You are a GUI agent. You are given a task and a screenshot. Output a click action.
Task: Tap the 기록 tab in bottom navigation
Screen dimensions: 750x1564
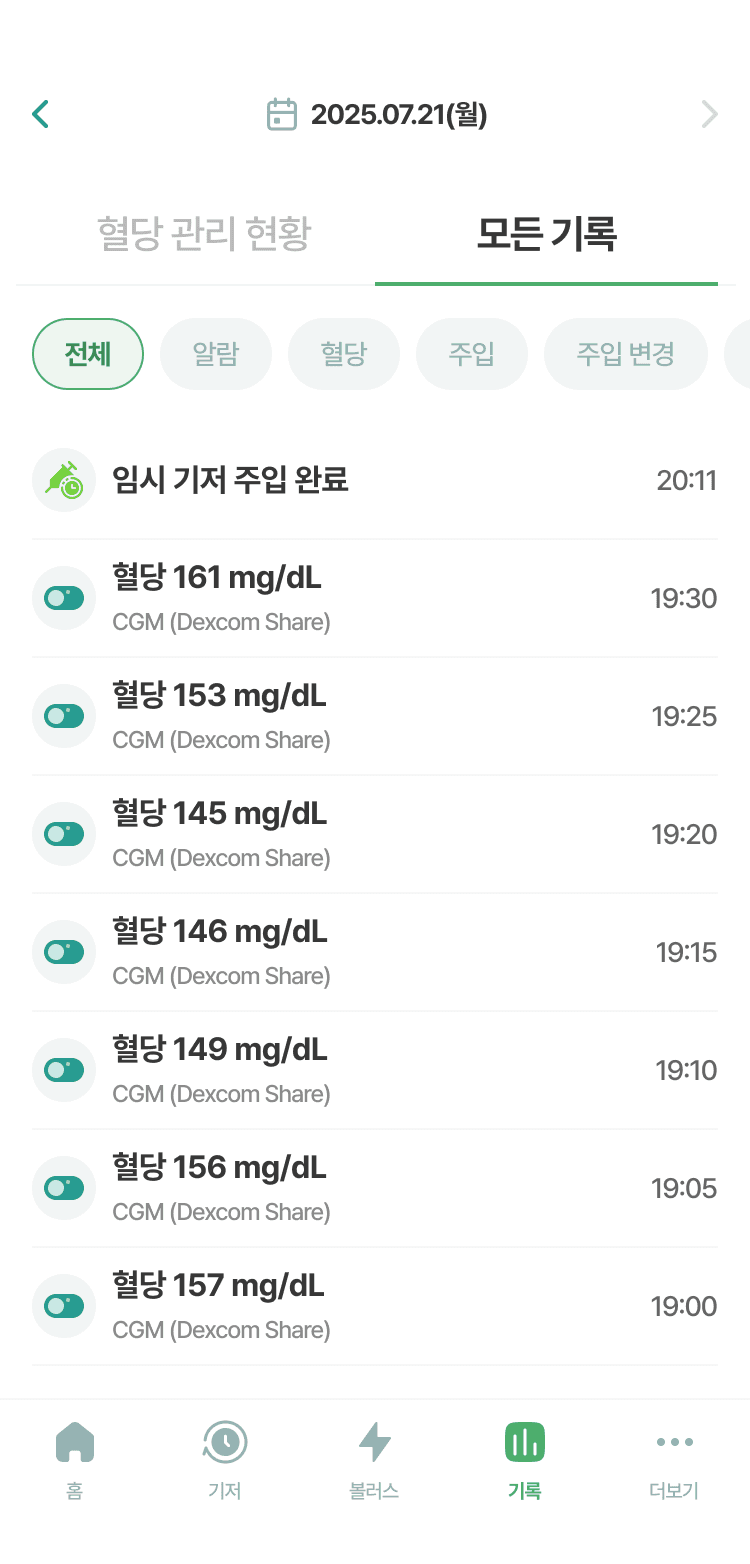point(524,1460)
